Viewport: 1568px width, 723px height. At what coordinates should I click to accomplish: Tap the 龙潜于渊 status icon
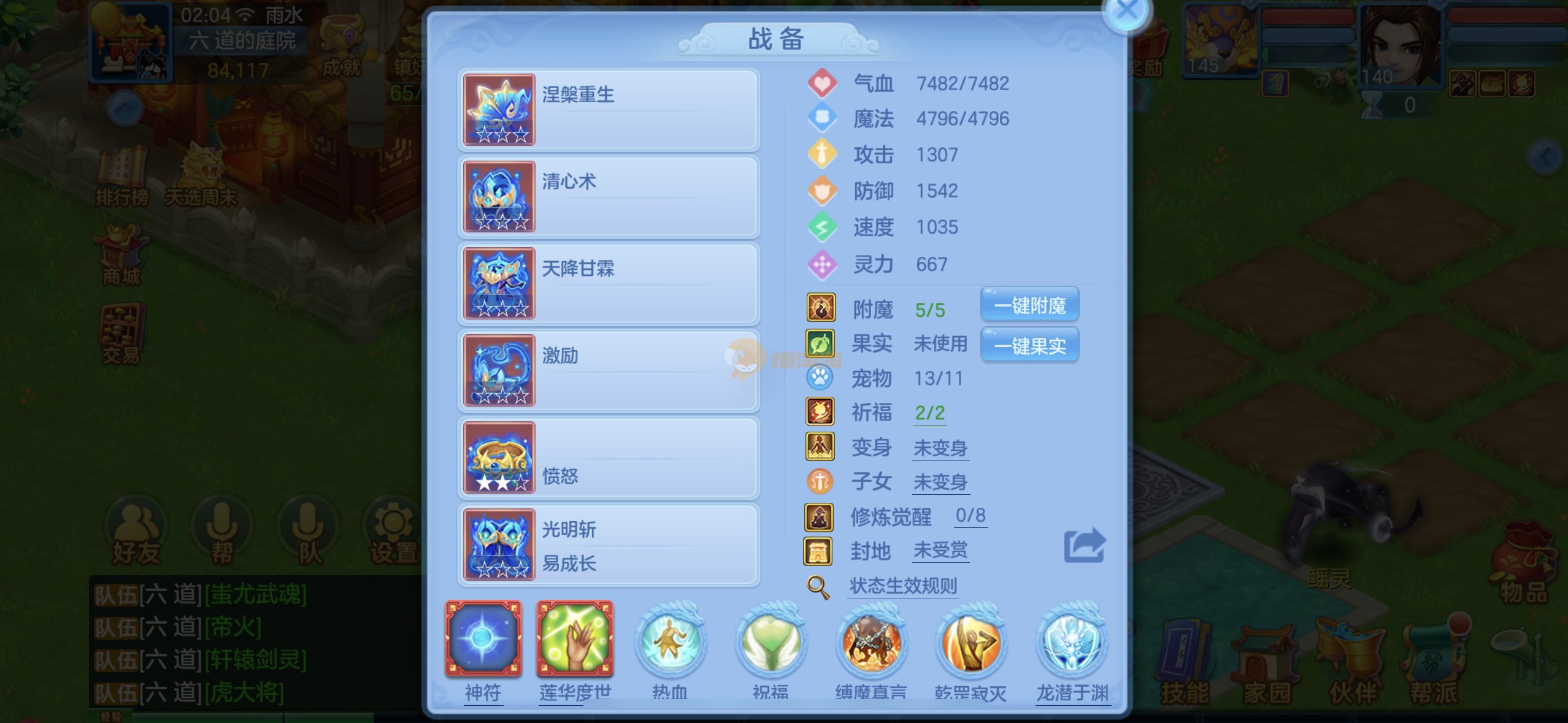point(1072,642)
